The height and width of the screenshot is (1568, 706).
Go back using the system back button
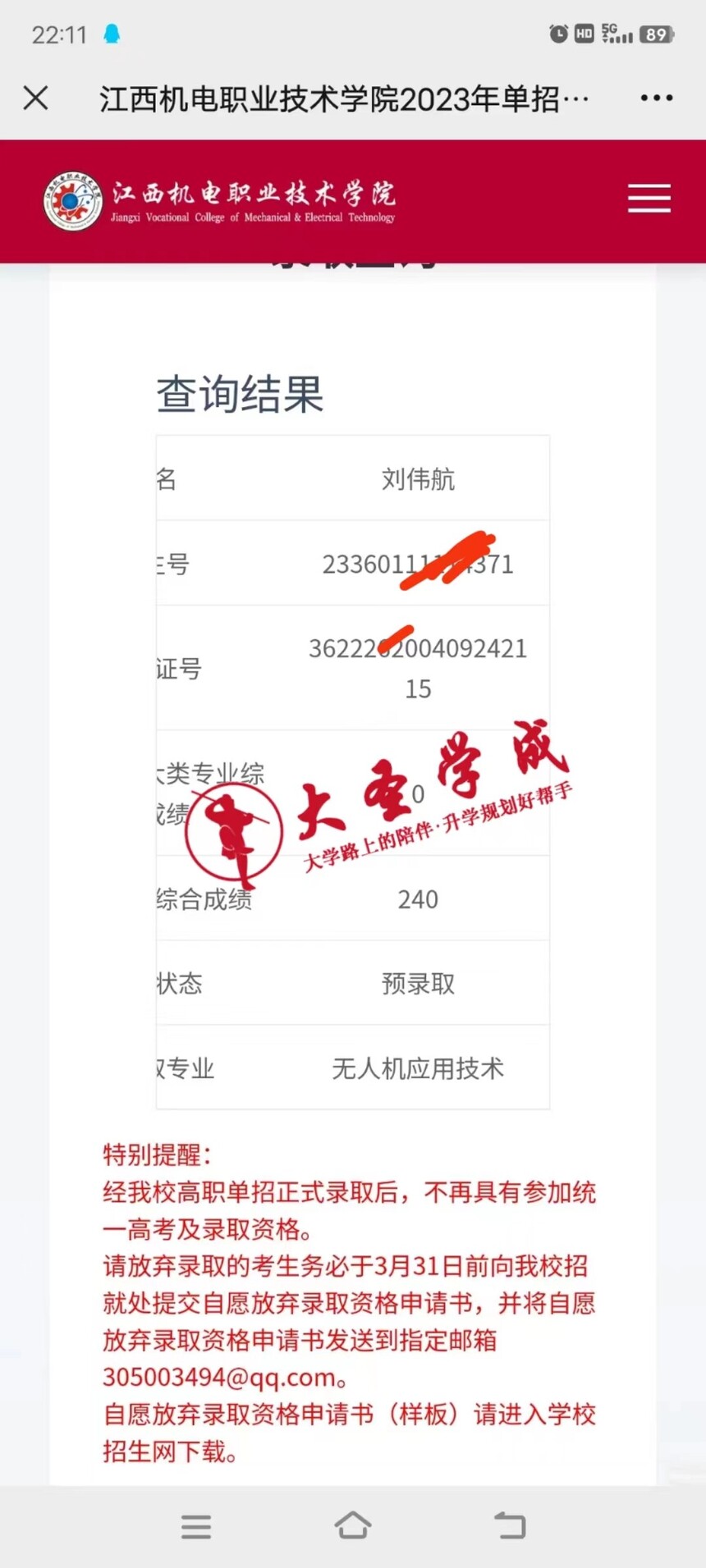click(x=510, y=1526)
